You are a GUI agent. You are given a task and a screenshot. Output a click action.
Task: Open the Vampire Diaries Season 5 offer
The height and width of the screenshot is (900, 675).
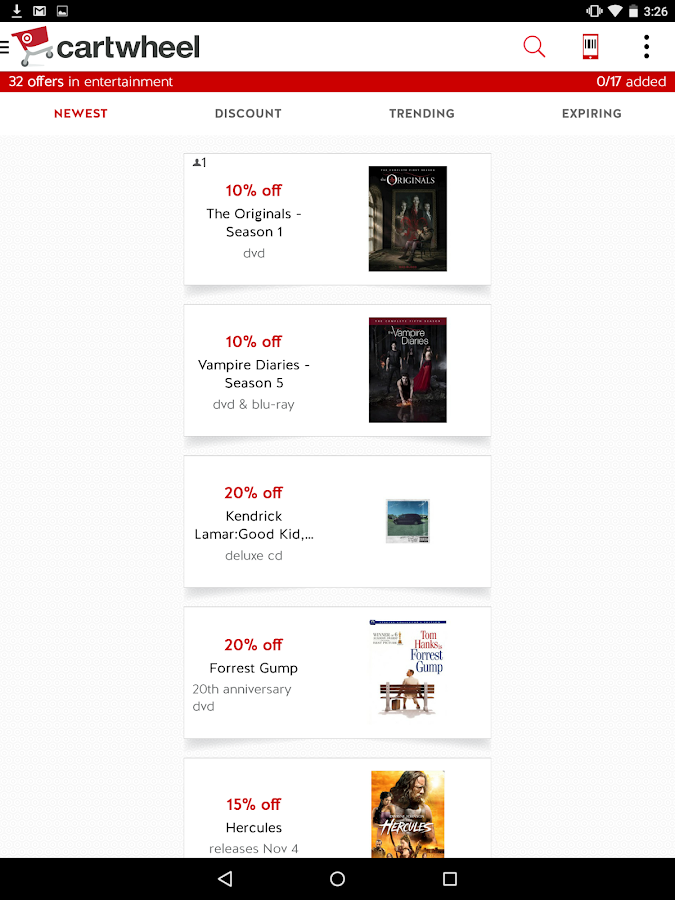click(337, 370)
